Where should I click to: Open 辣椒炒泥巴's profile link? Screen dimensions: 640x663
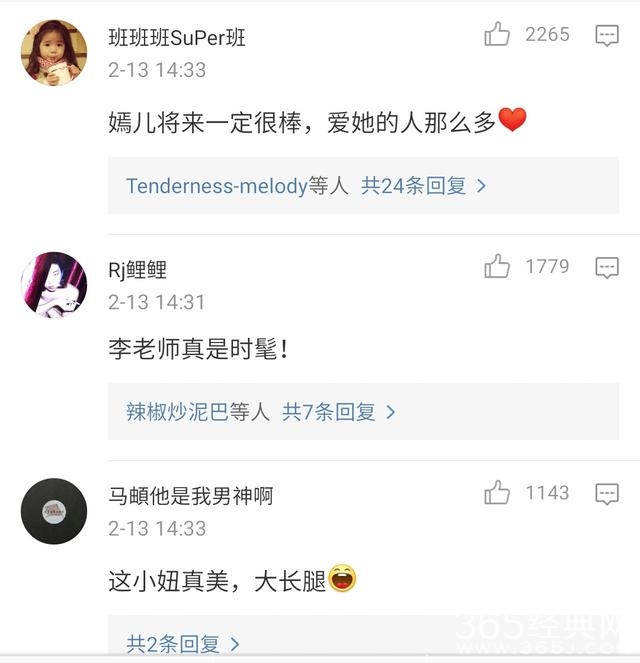[x=178, y=412]
